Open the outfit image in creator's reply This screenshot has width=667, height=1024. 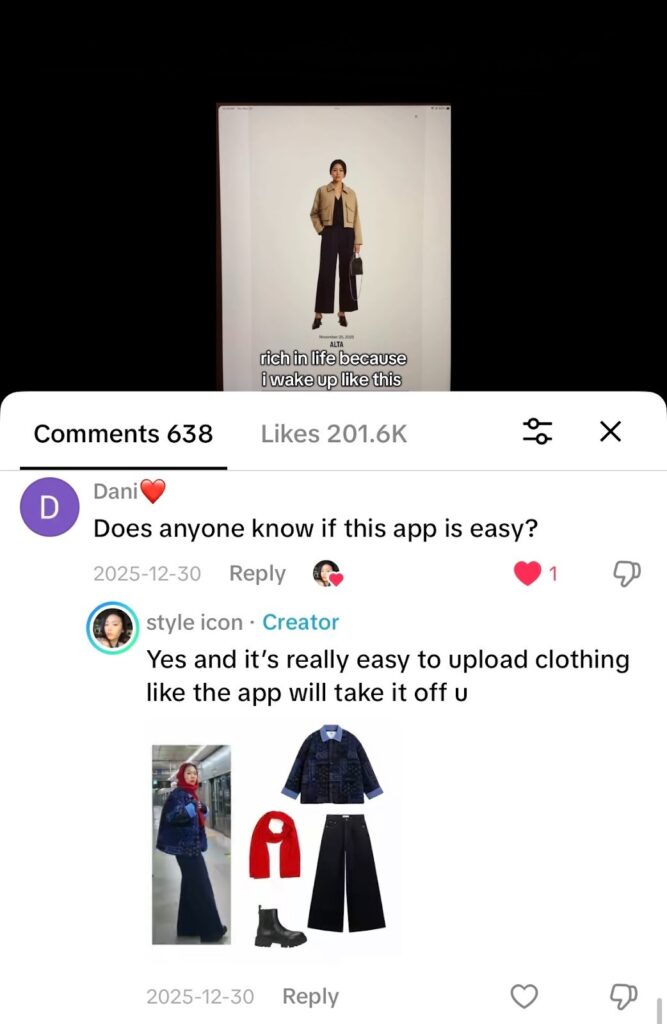point(270,836)
